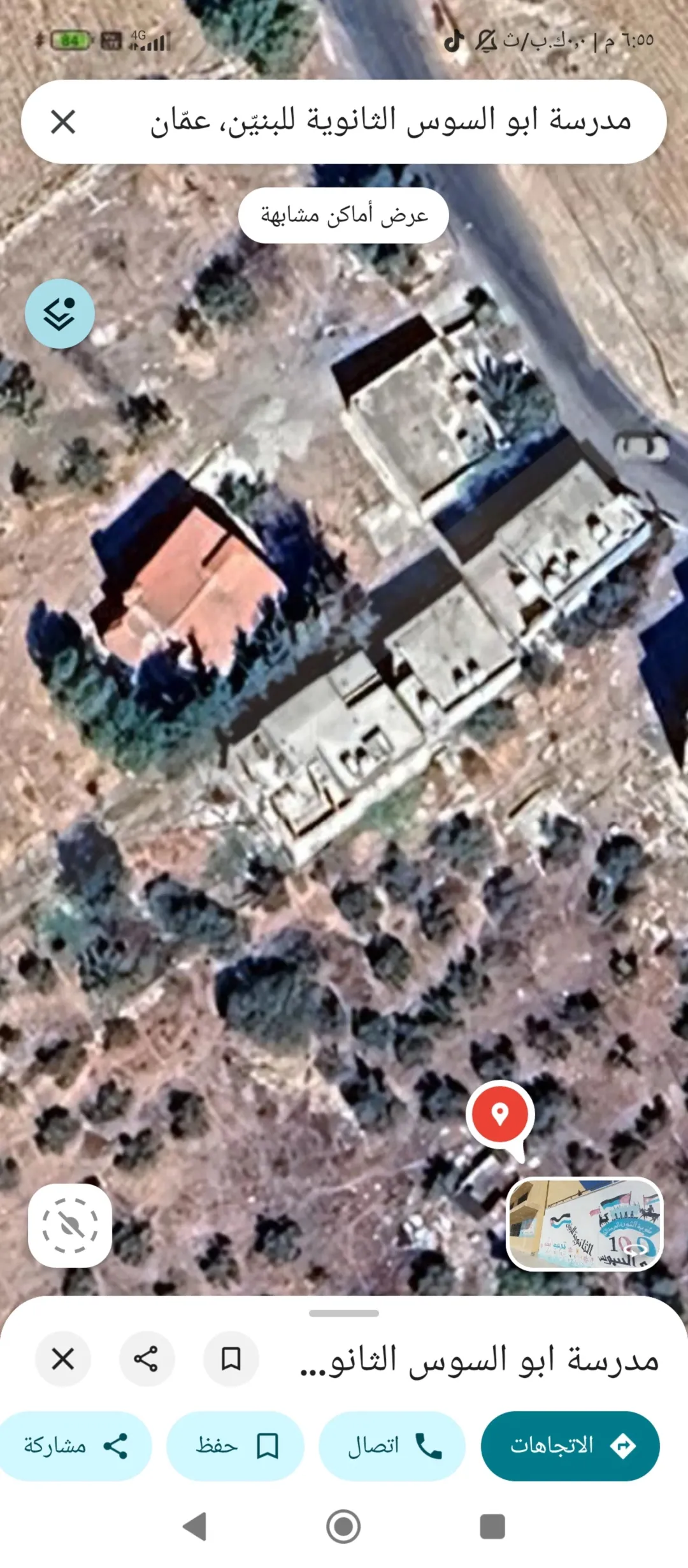Screen dimensions: 688x1568
Task: Open the map layers button
Action: coord(60,314)
